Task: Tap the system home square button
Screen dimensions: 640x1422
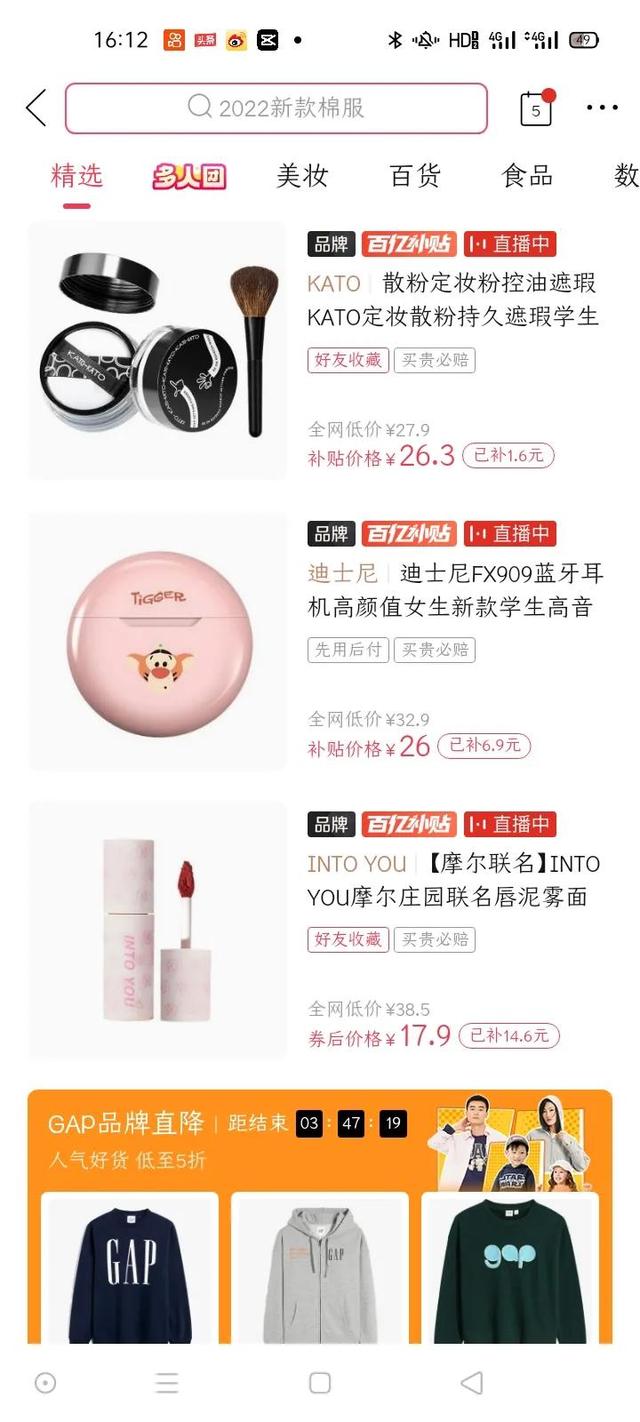Action: click(x=320, y=1383)
